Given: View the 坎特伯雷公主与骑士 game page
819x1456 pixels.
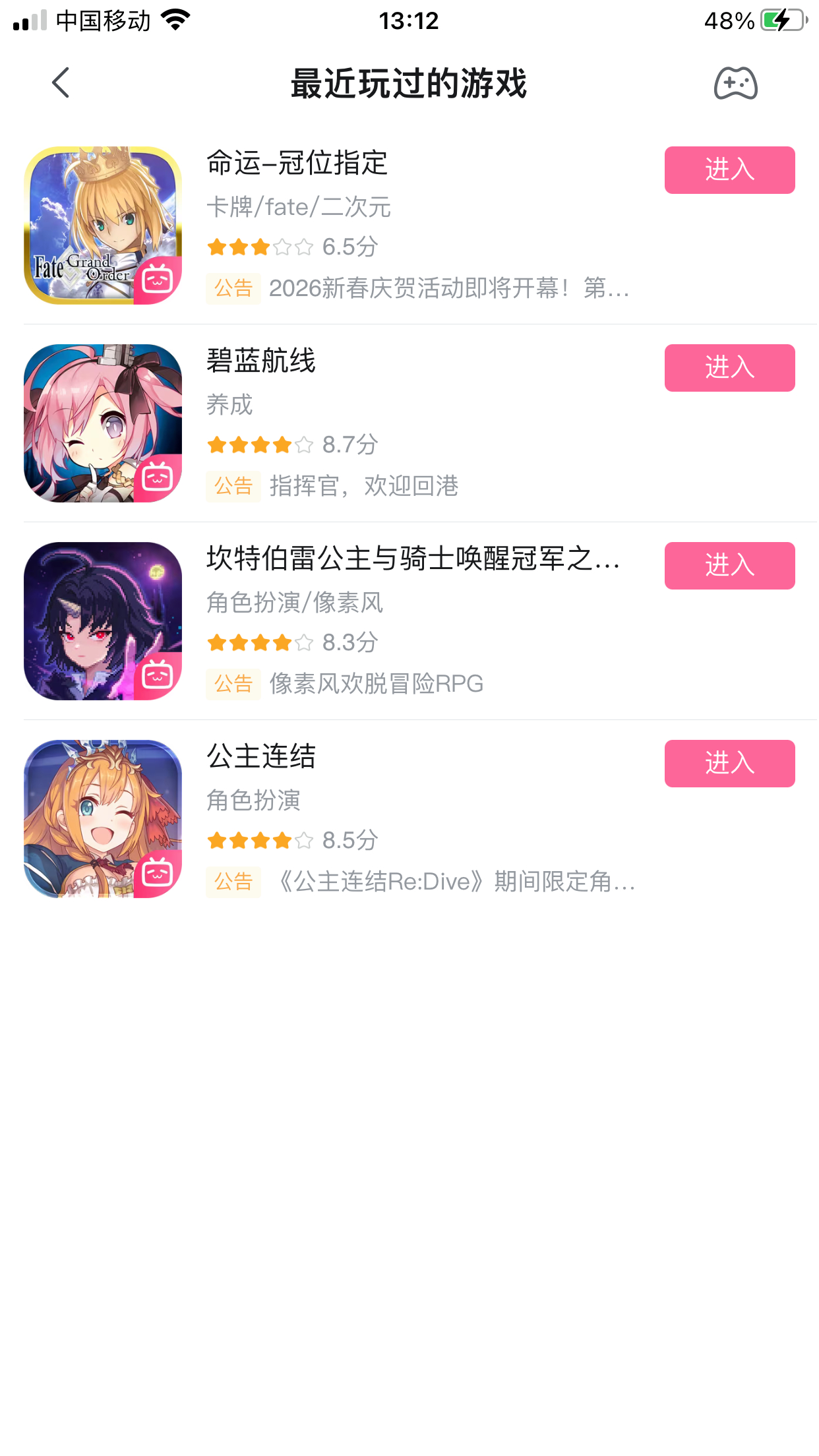Looking at the screenshot, I should 412,559.
